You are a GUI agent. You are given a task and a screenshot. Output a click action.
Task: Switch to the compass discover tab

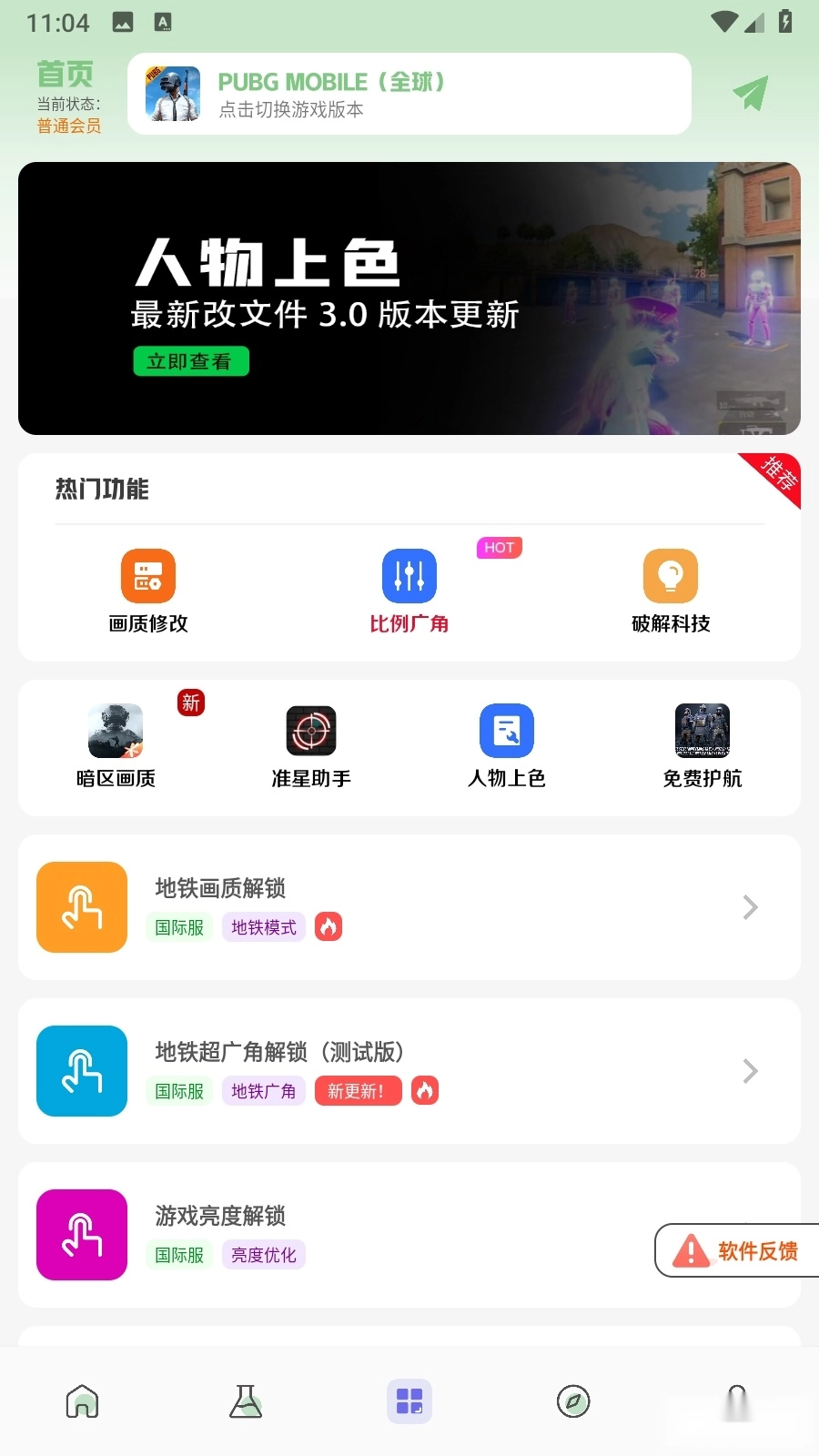coord(573,1401)
